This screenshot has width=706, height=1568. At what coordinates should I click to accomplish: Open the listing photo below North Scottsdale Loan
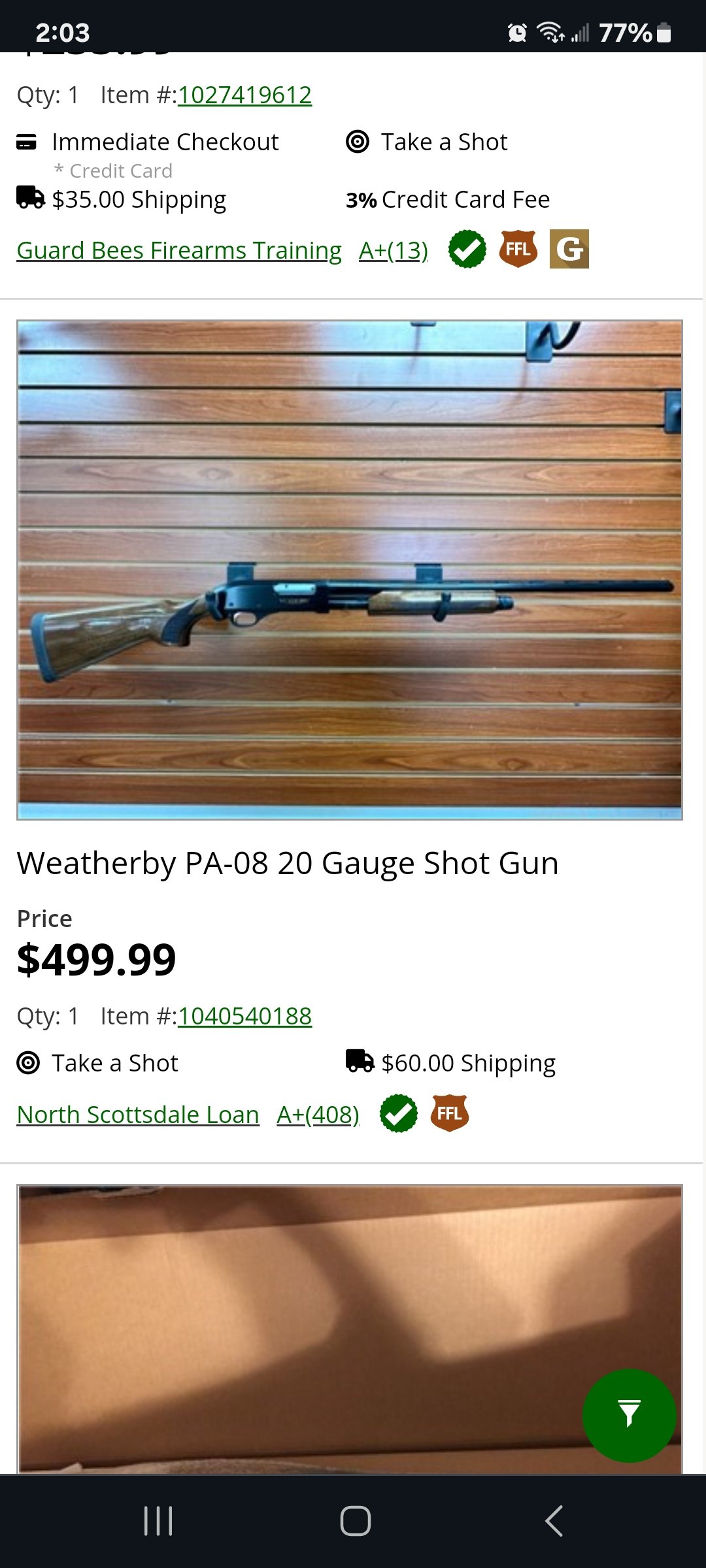350,1329
